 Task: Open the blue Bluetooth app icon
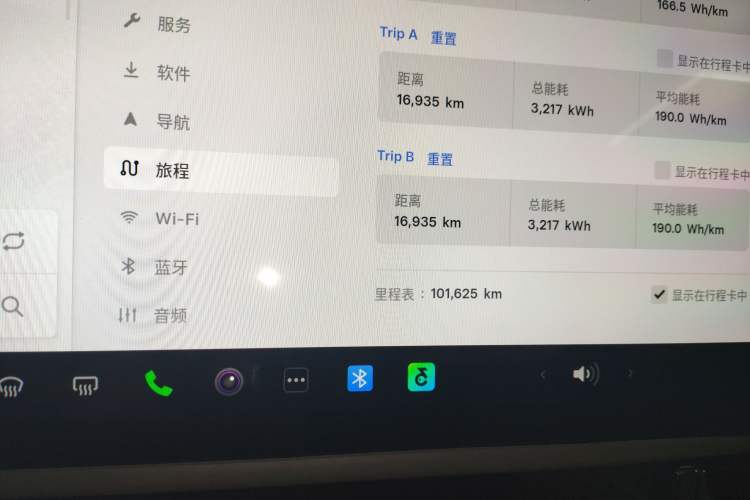(360, 378)
